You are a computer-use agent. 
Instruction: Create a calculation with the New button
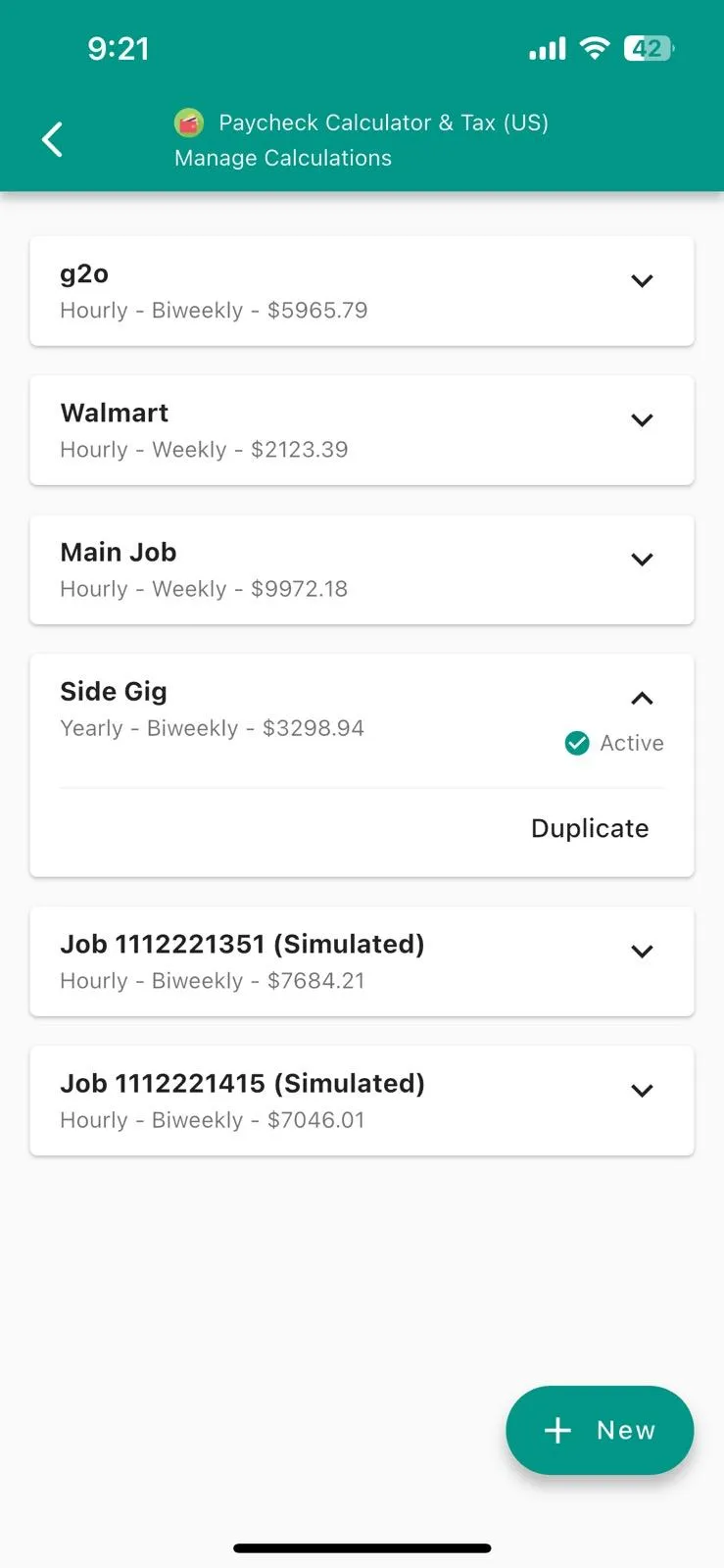599,1430
